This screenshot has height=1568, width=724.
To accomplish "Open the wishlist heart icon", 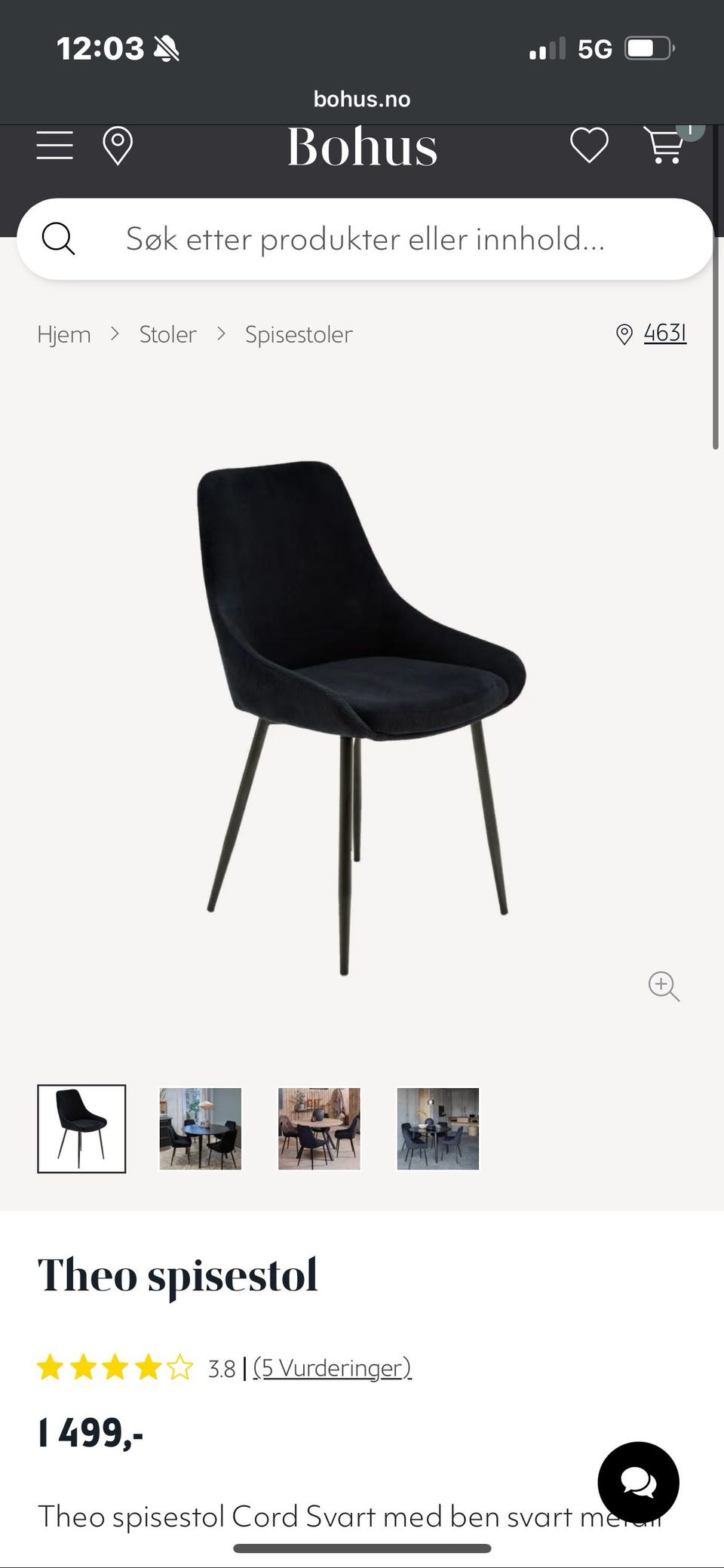I will tap(589, 145).
